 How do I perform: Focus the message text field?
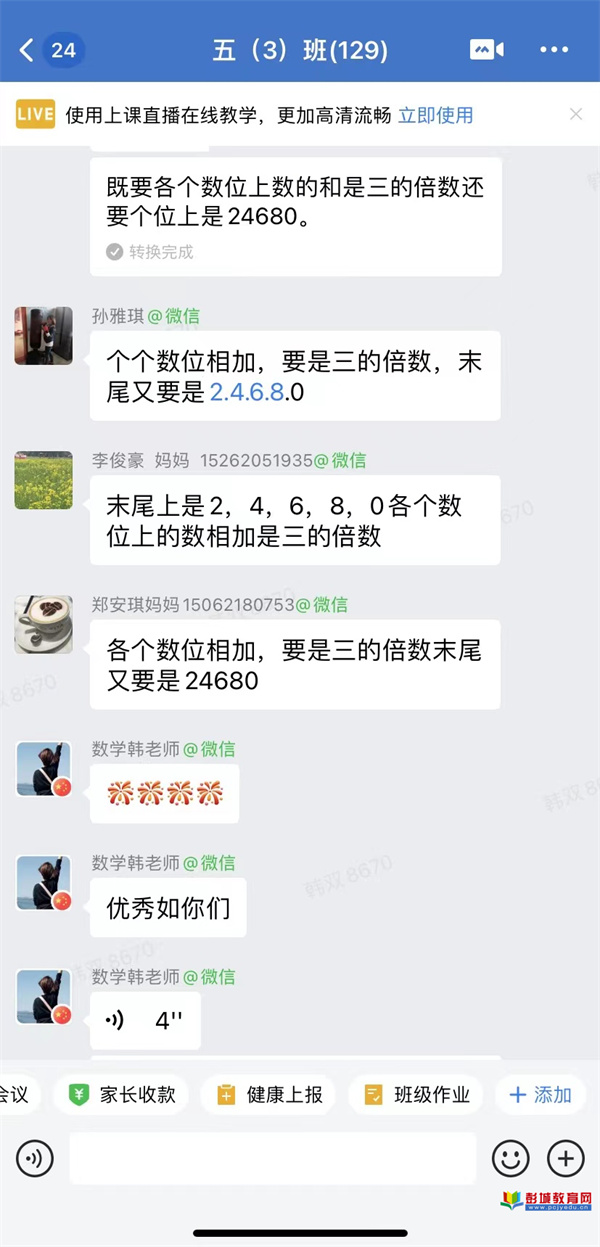[272, 1159]
